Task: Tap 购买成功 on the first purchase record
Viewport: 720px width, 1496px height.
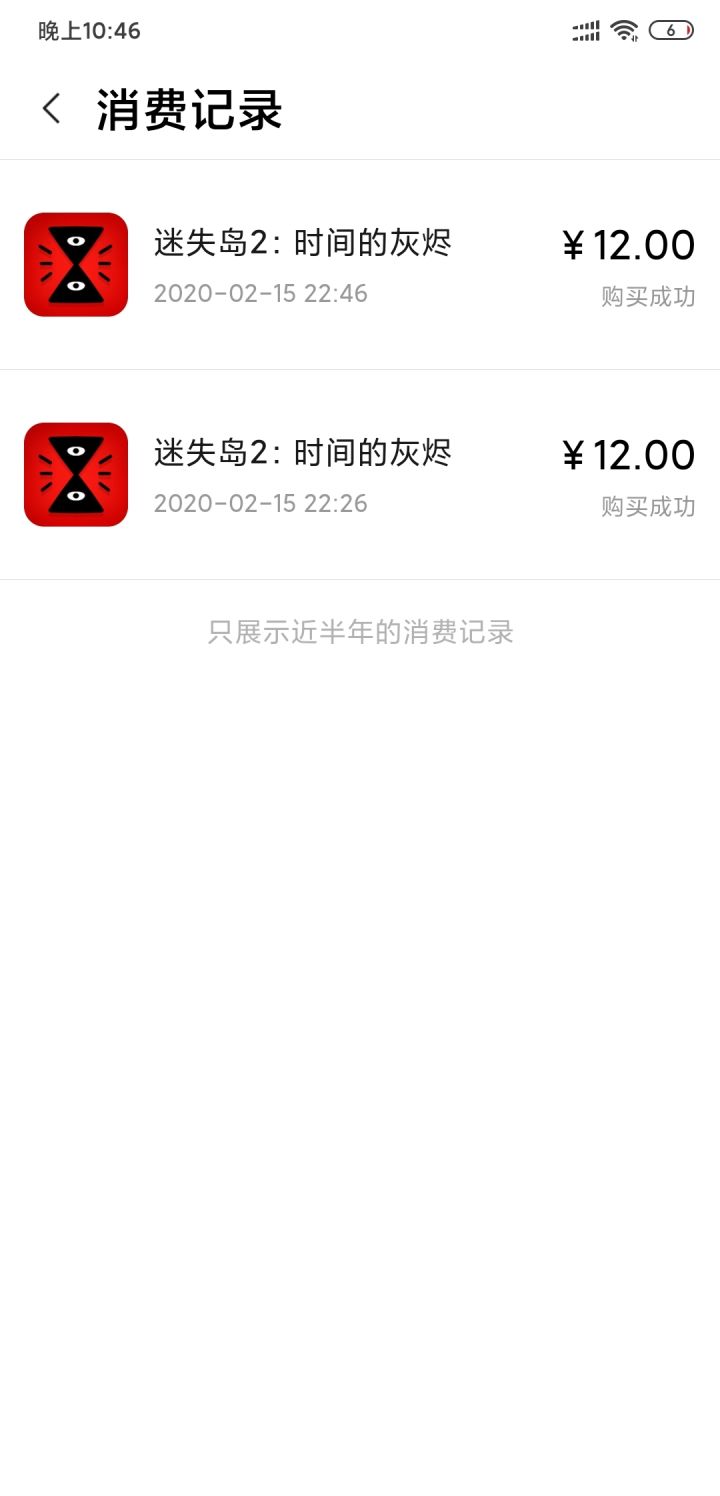Action: click(649, 296)
